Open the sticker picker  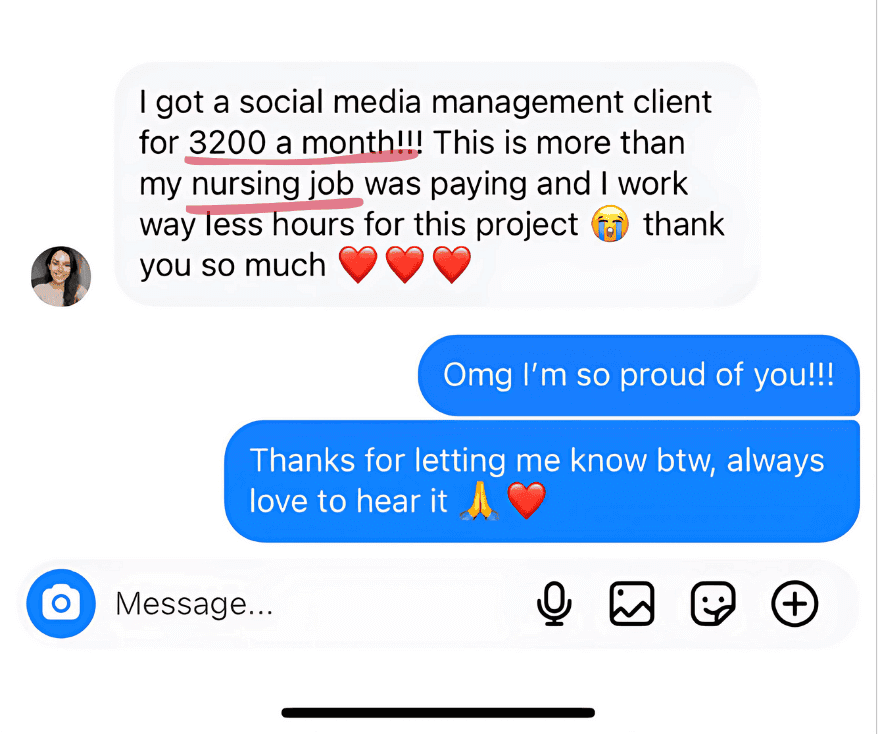click(713, 604)
